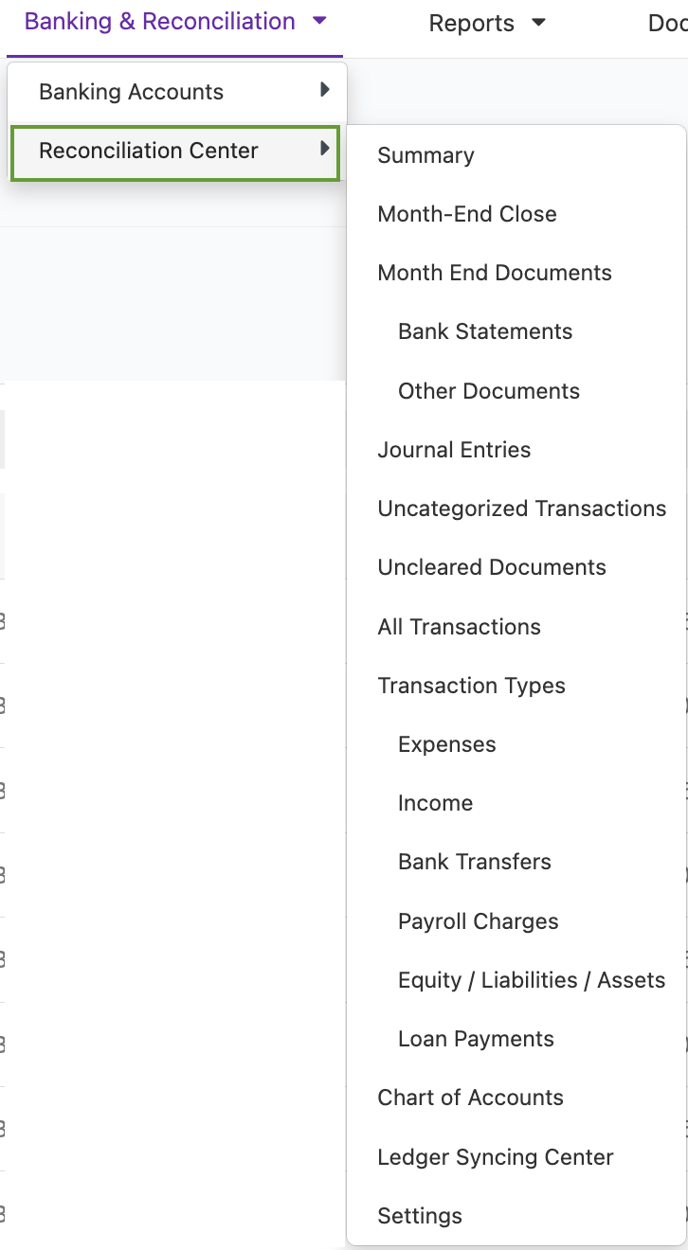The height and width of the screenshot is (1250, 688).
Task: Open the Summary page
Action: (426, 156)
